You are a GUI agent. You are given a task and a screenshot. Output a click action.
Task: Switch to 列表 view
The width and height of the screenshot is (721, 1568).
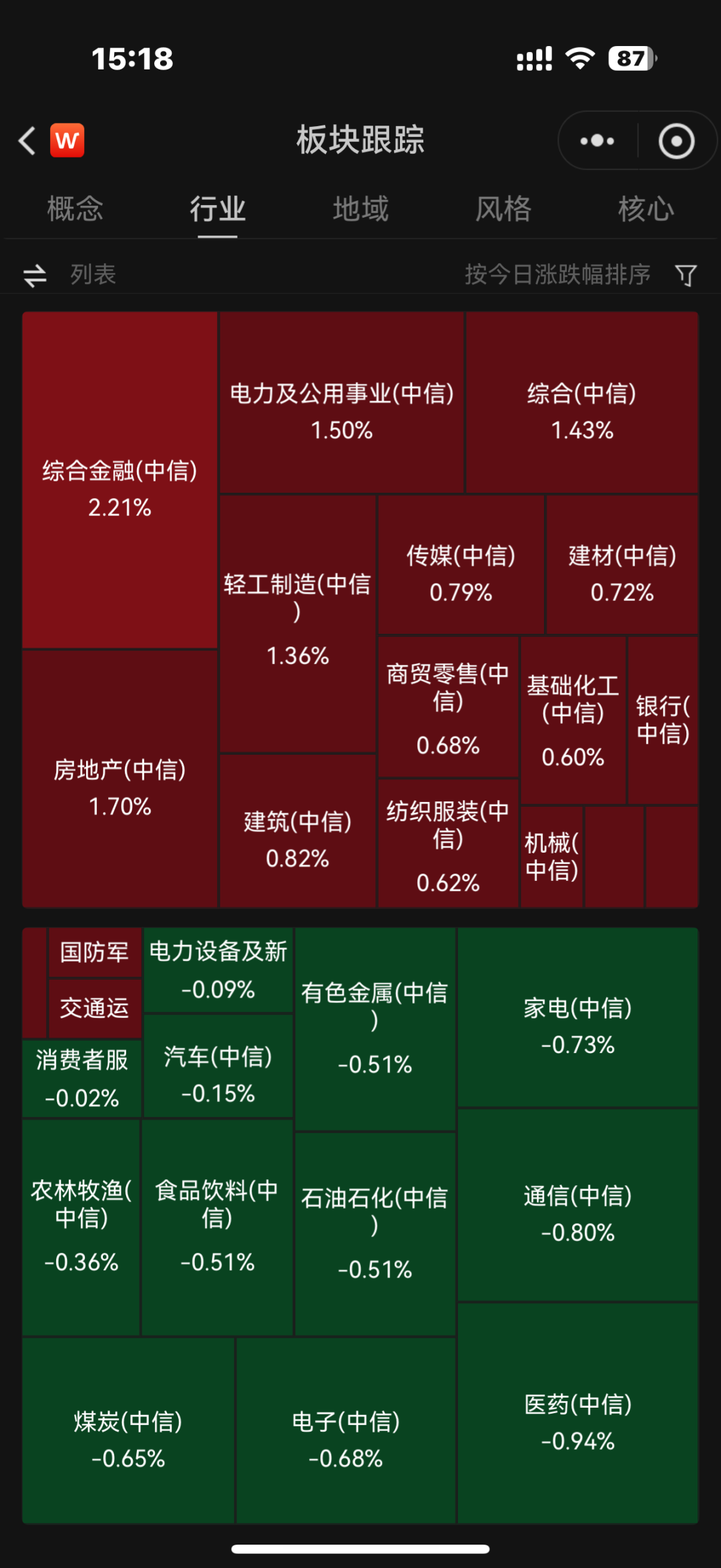pyautogui.click(x=69, y=274)
